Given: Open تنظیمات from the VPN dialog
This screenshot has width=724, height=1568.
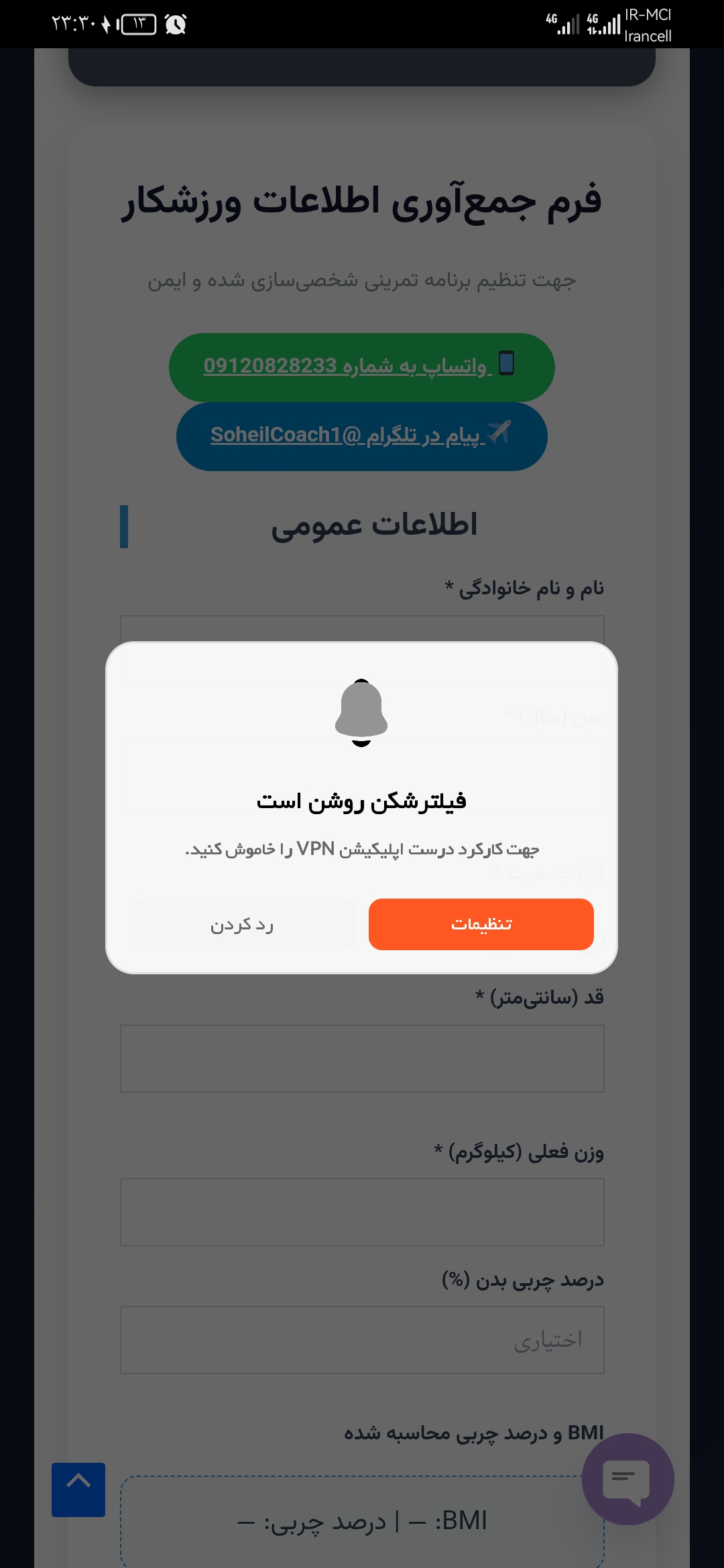Looking at the screenshot, I should (x=481, y=924).
